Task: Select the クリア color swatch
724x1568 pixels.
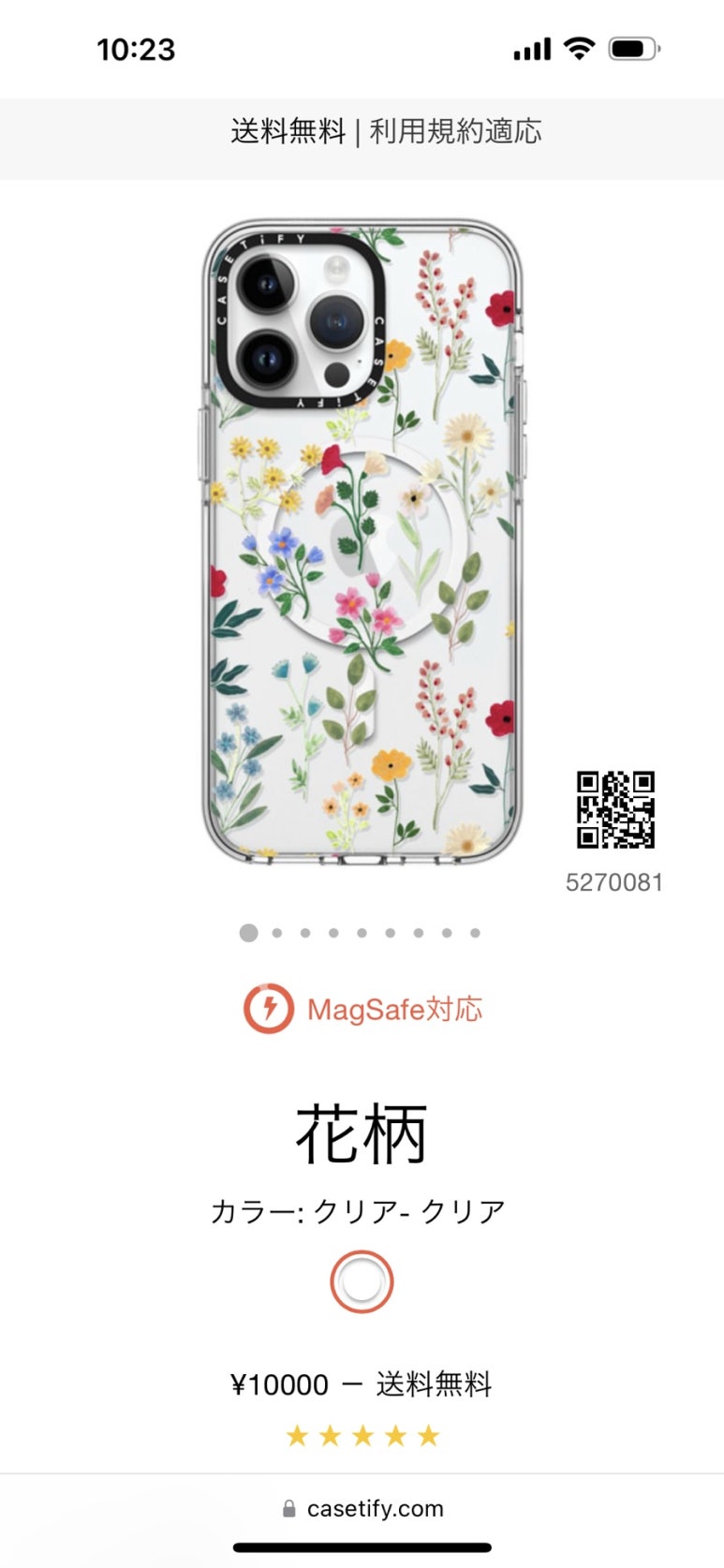Action: coord(362,1281)
